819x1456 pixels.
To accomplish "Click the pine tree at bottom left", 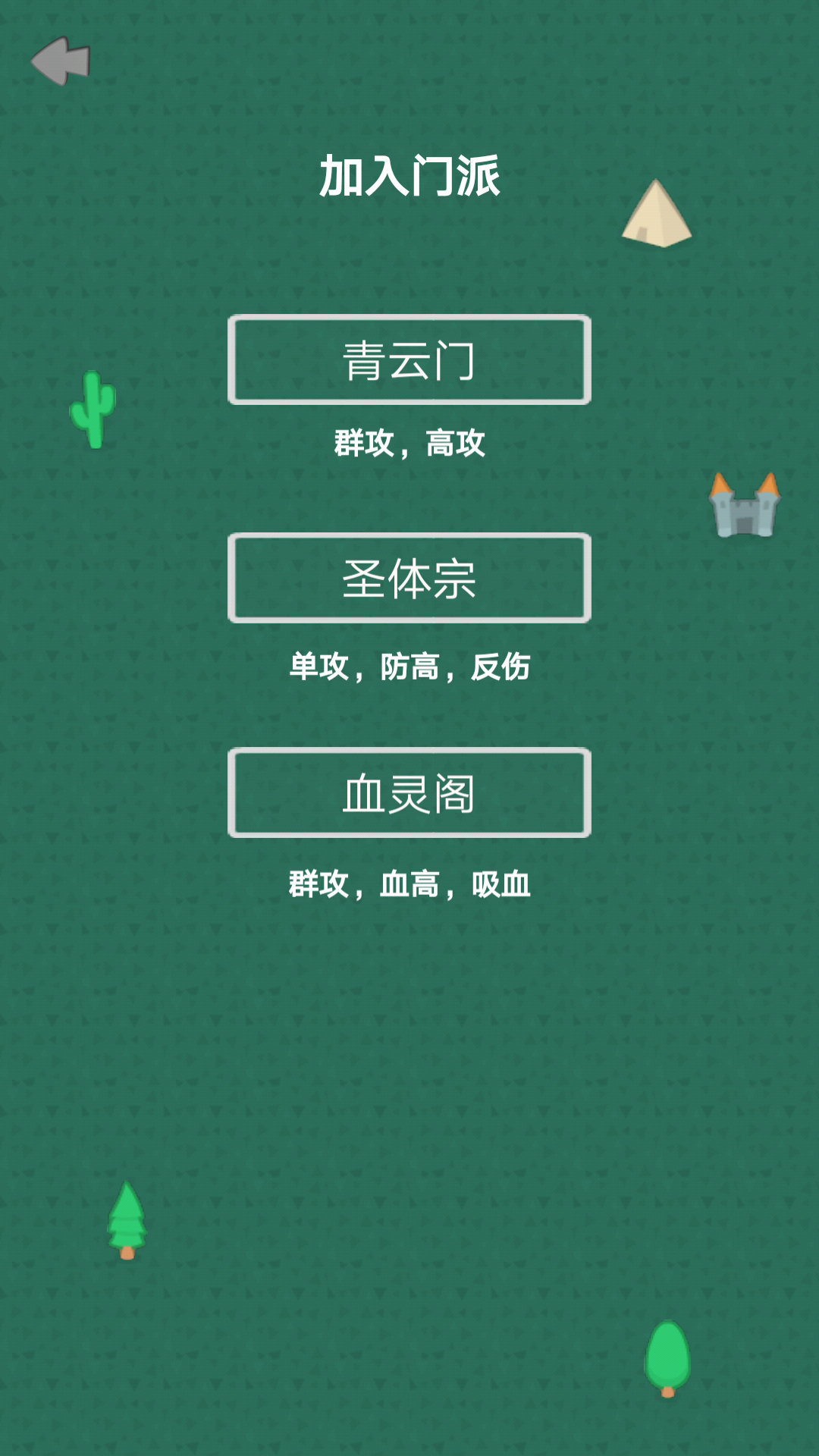I will (127, 1221).
